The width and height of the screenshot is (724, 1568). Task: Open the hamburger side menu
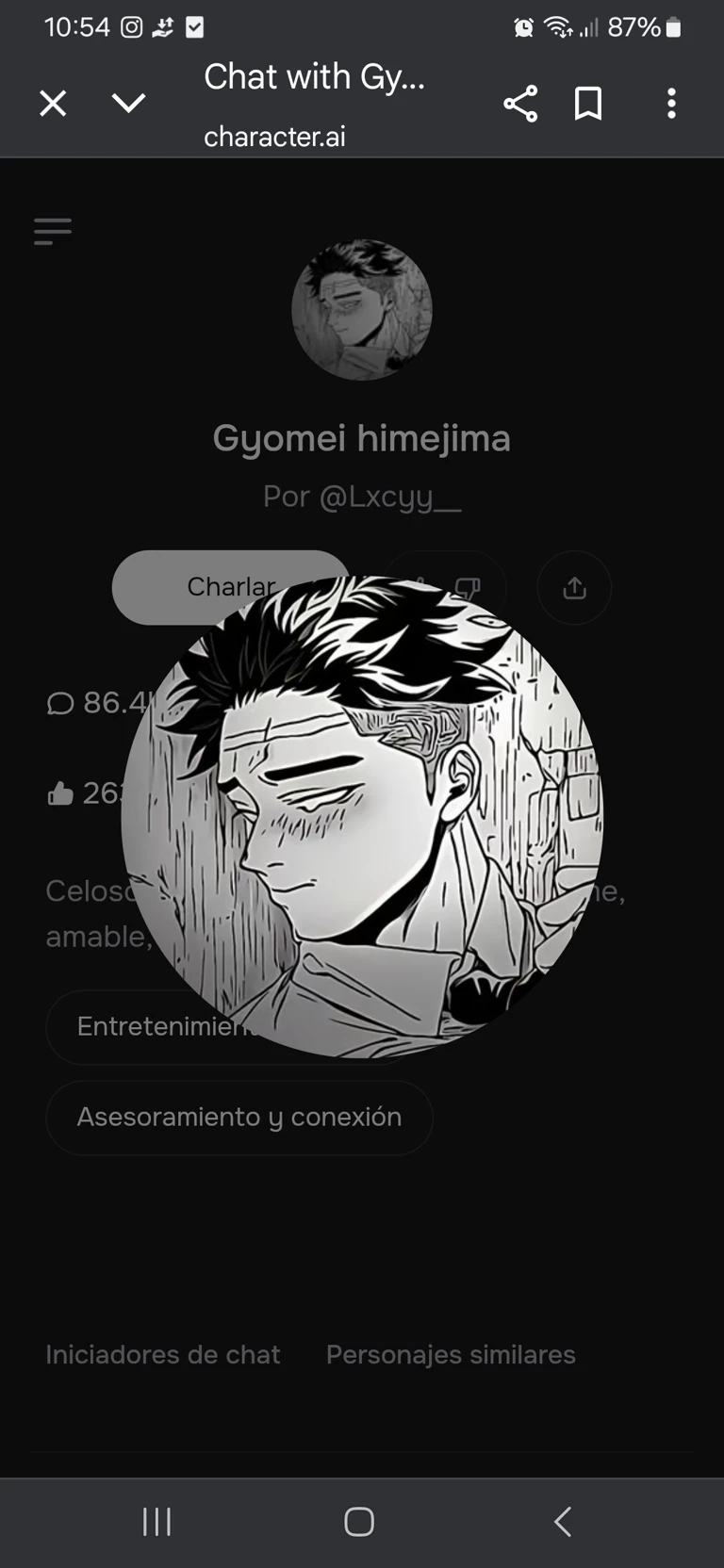53,231
